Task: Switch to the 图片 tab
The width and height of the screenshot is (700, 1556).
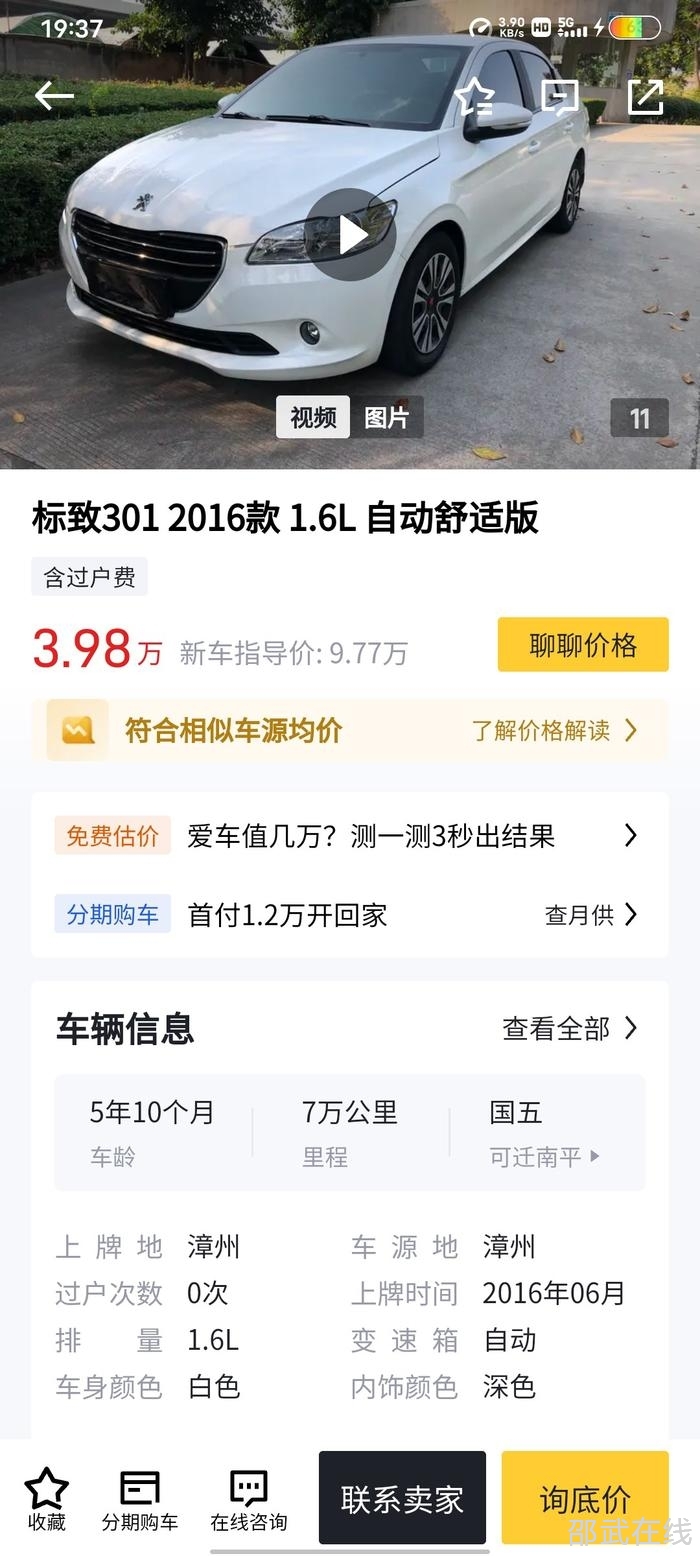Action: [386, 417]
